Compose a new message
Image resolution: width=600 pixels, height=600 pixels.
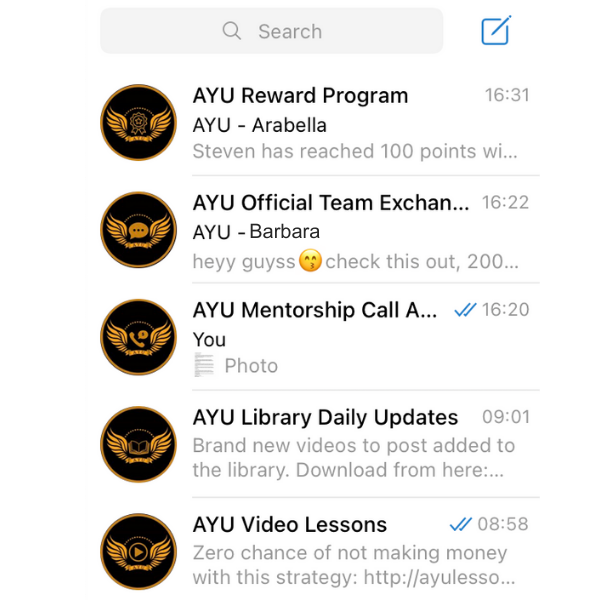tap(496, 30)
